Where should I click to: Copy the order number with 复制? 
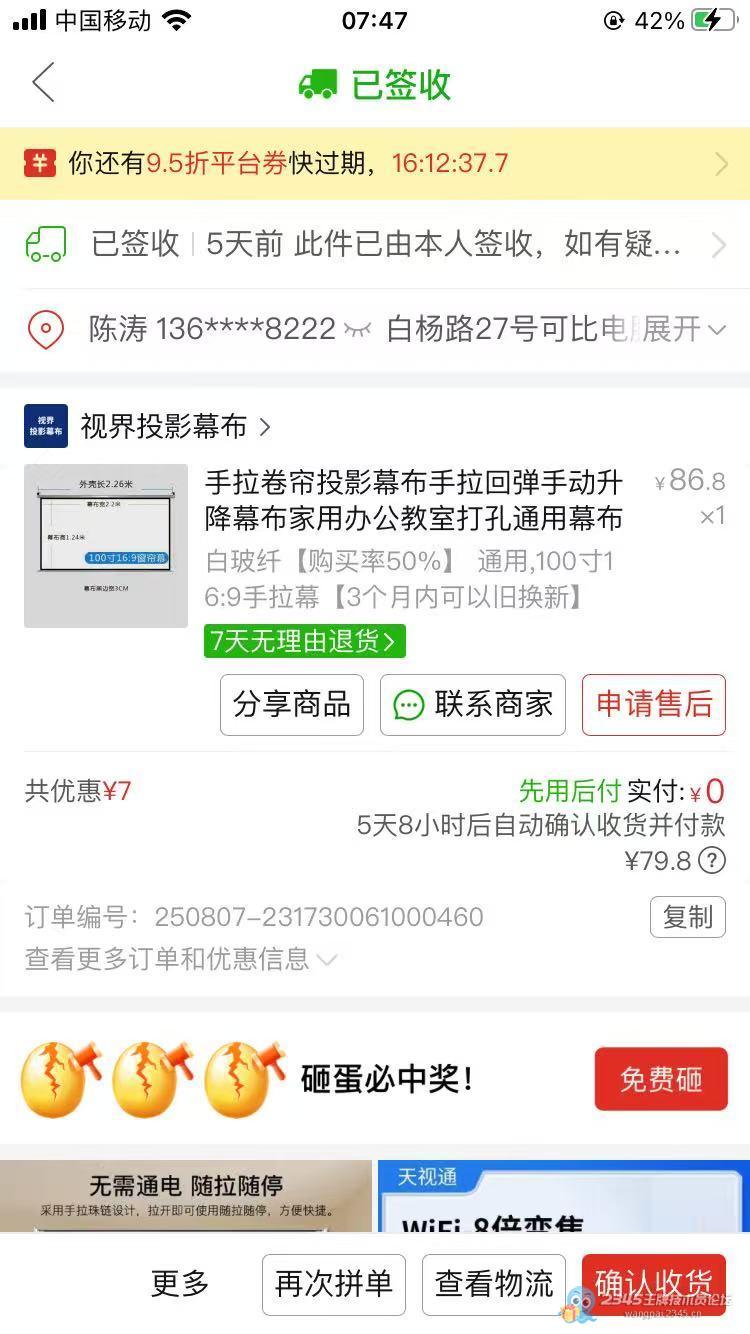(687, 916)
